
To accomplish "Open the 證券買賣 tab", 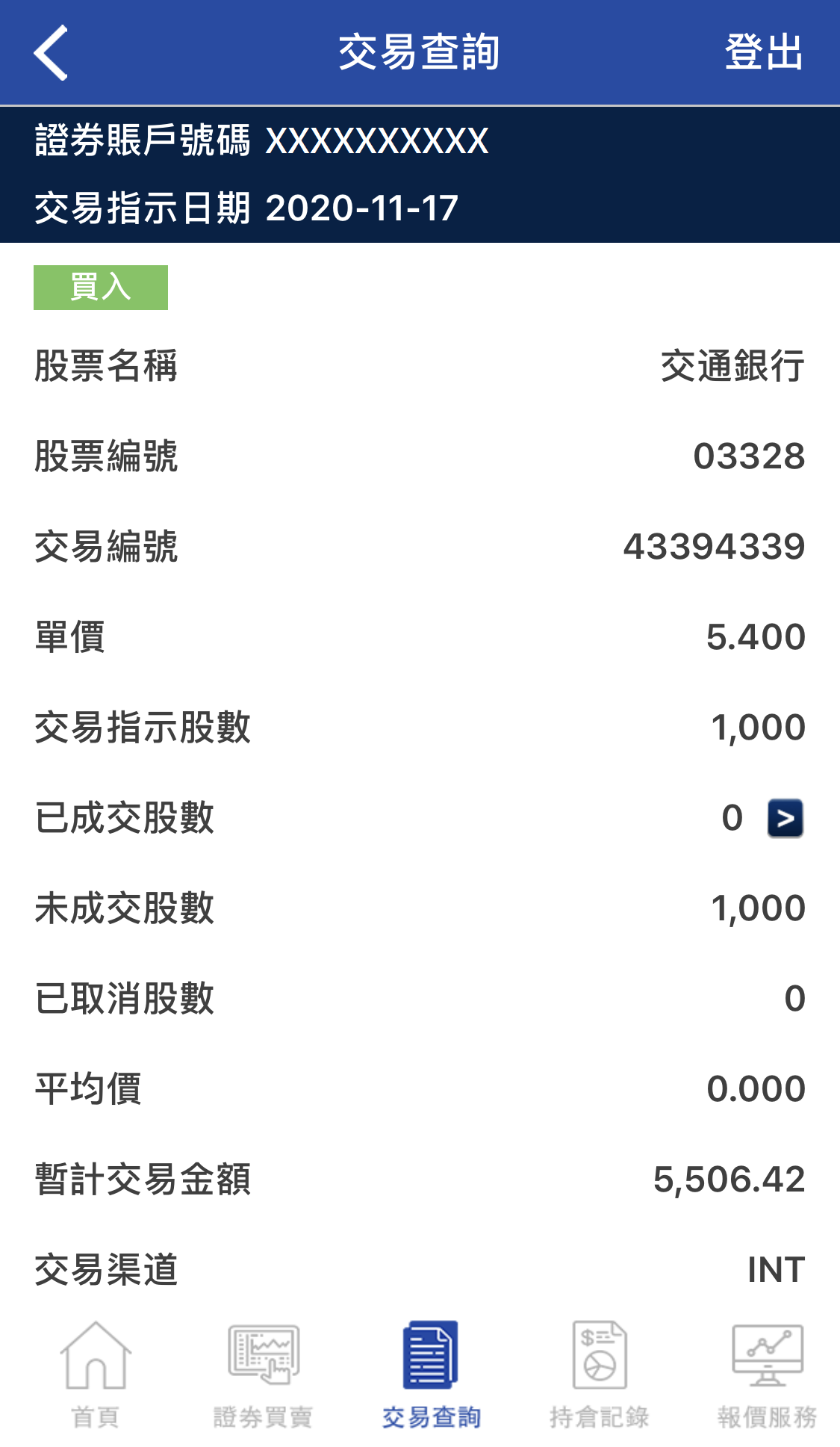I will pos(263,1375).
